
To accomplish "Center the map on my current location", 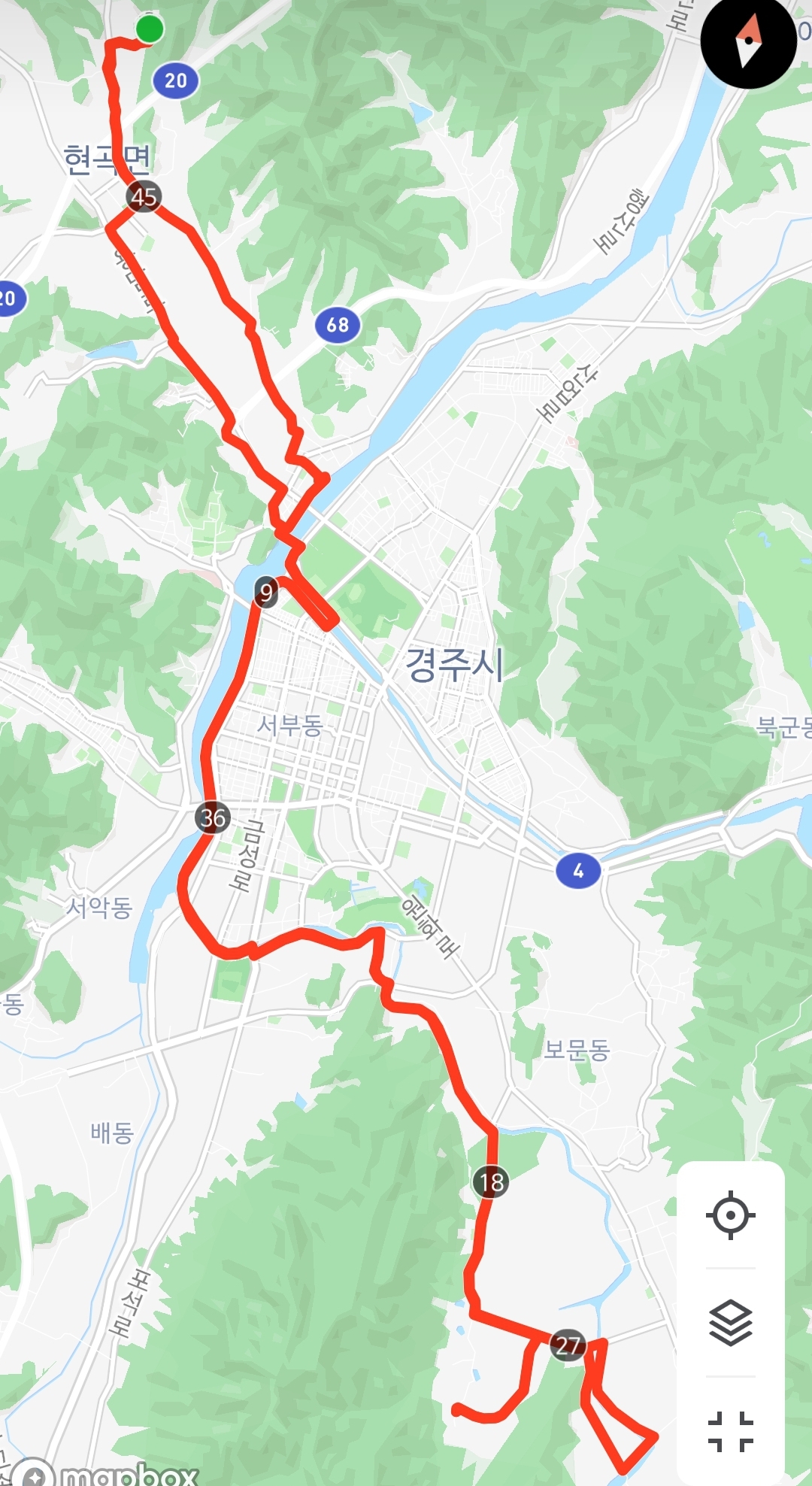I will pos(730,1215).
